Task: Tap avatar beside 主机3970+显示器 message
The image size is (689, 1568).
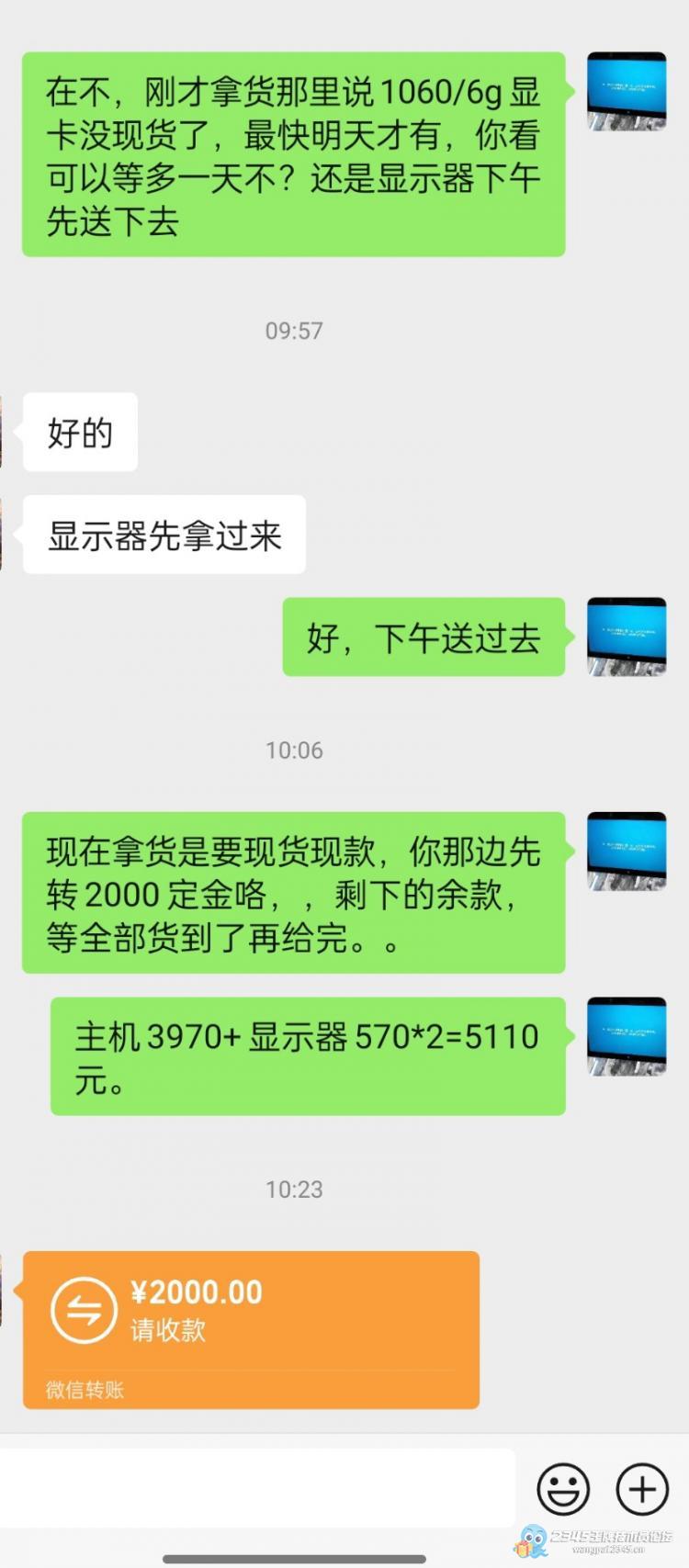Action: point(627,1036)
